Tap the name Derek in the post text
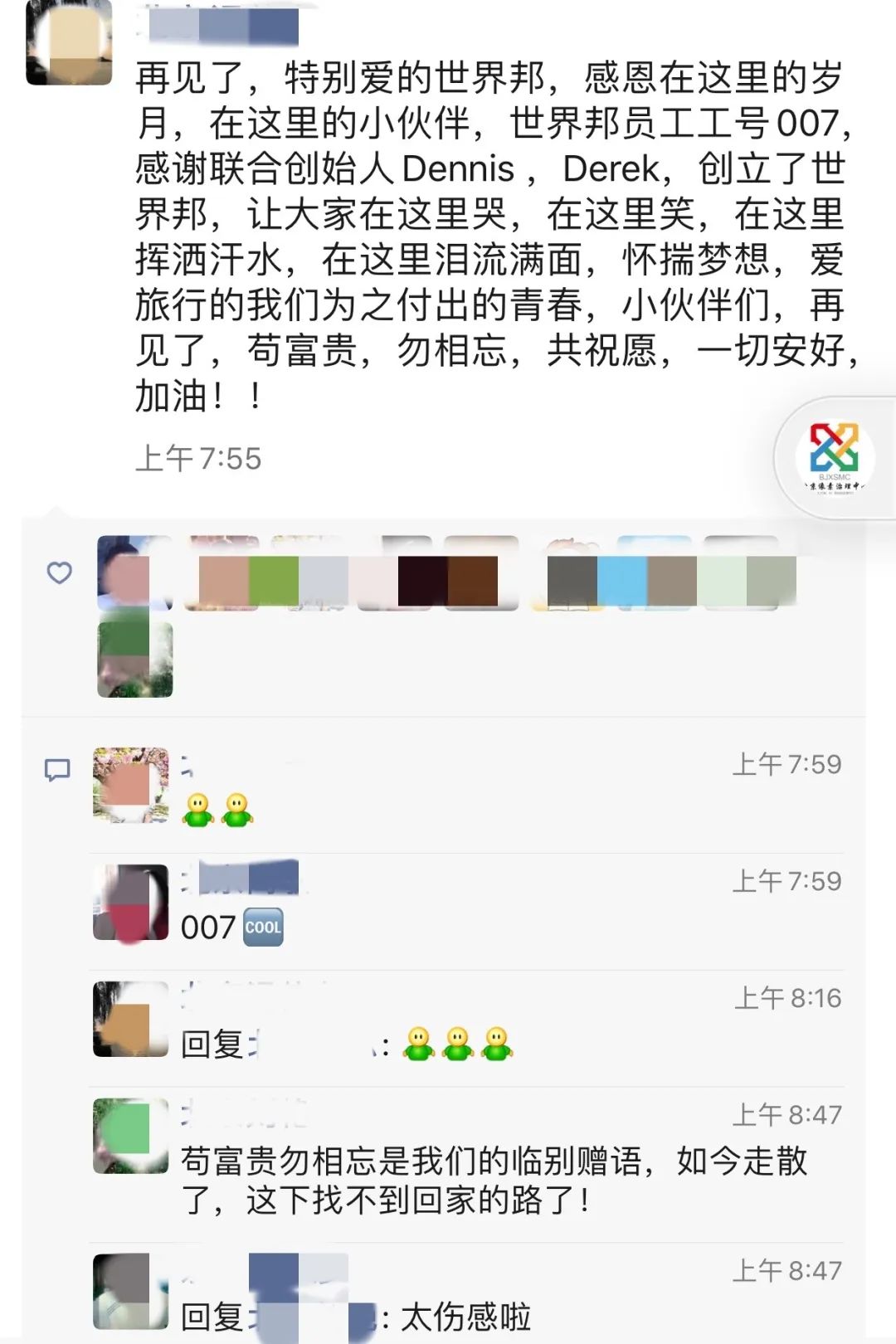The image size is (896, 1344). coord(616,168)
